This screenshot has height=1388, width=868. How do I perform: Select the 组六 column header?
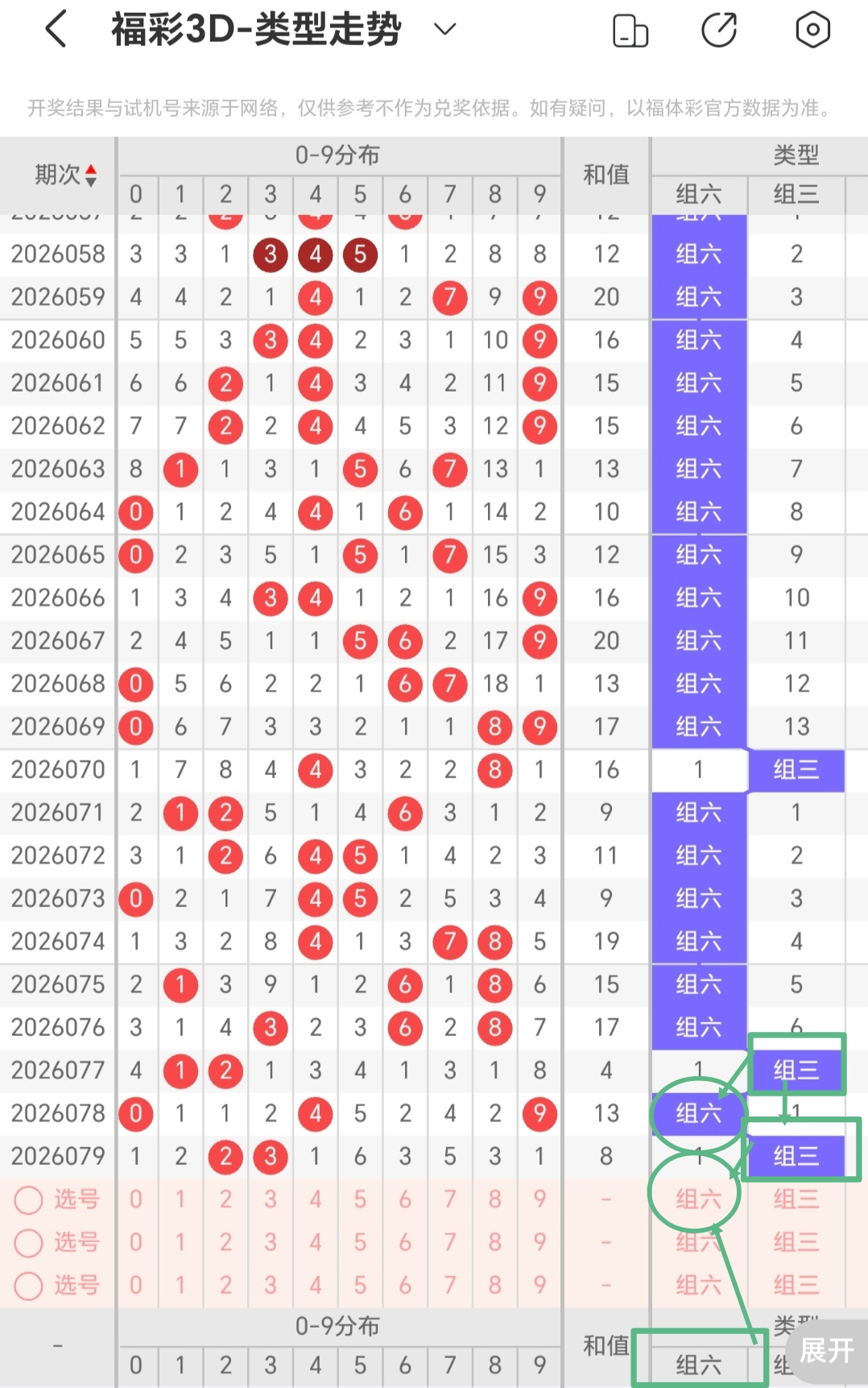pyautogui.click(x=697, y=194)
